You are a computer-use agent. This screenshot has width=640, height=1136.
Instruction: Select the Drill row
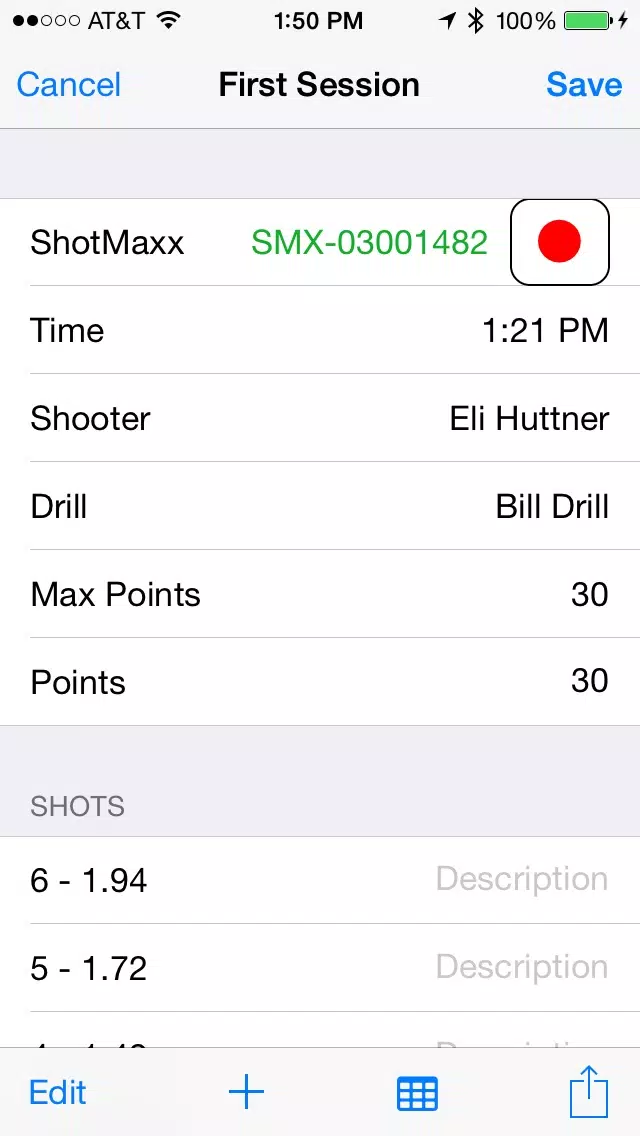tap(320, 506)
